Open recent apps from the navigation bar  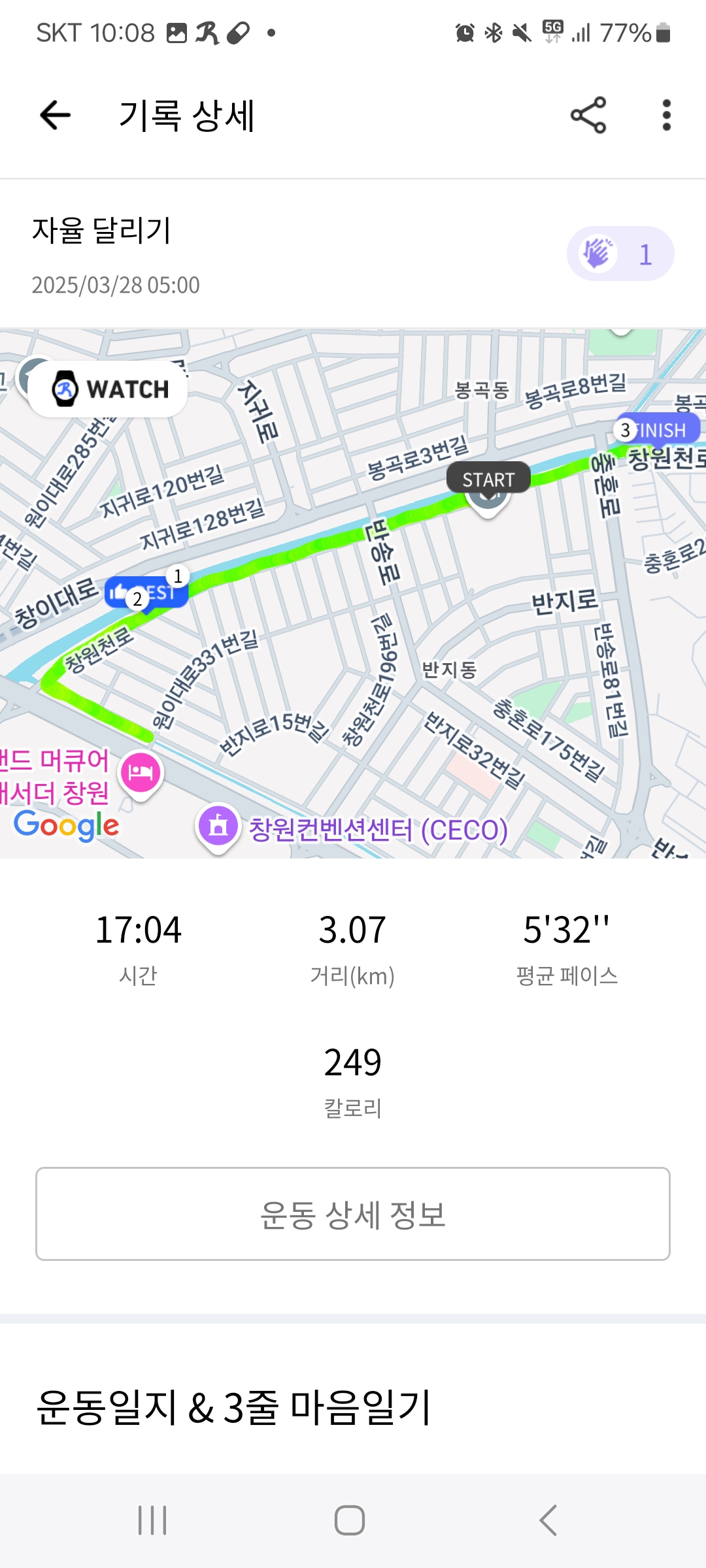point(152,1520)
